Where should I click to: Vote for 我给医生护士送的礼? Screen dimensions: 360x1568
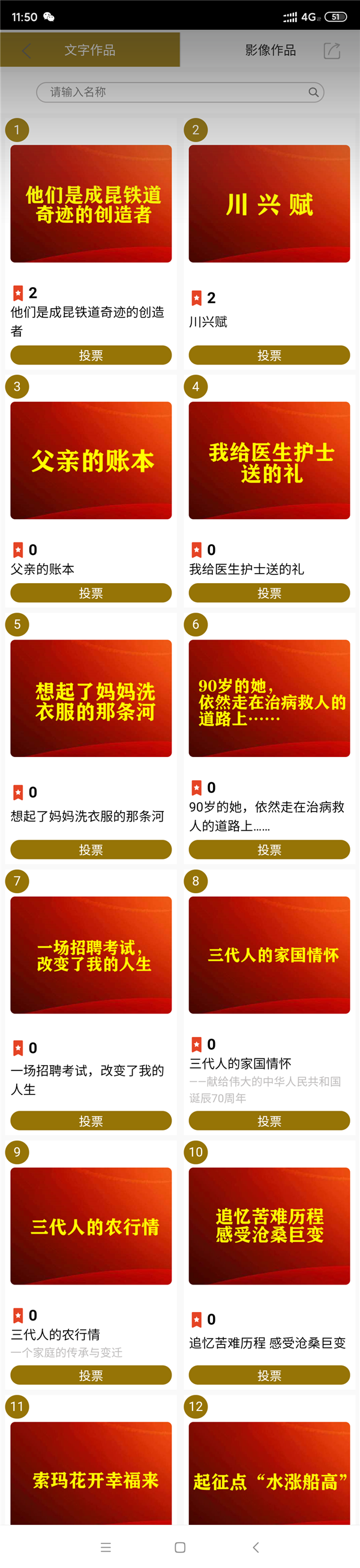(x=269, y=593)
